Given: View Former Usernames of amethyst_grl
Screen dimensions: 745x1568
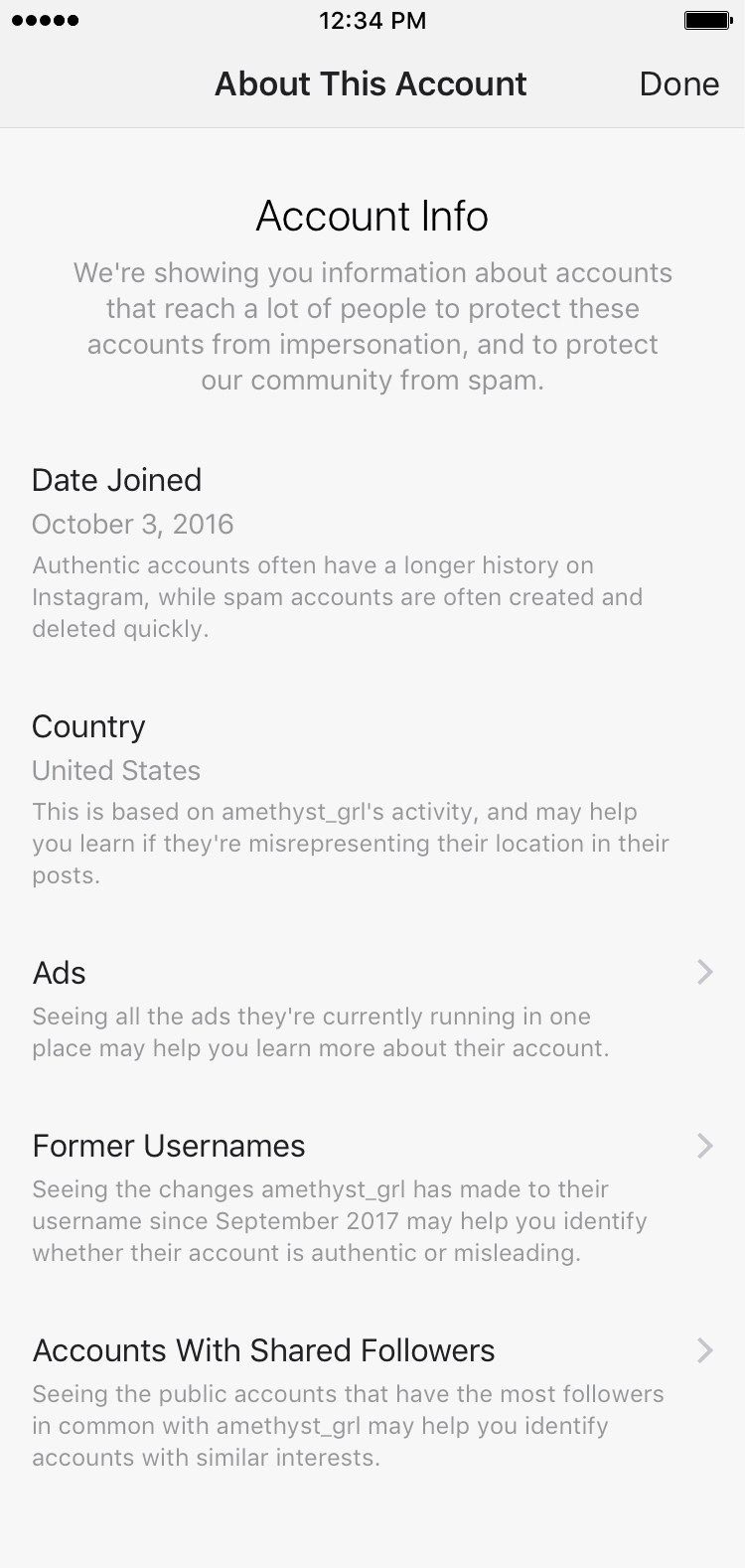Looking at the screenshot, I should [x=372, y=1196].
